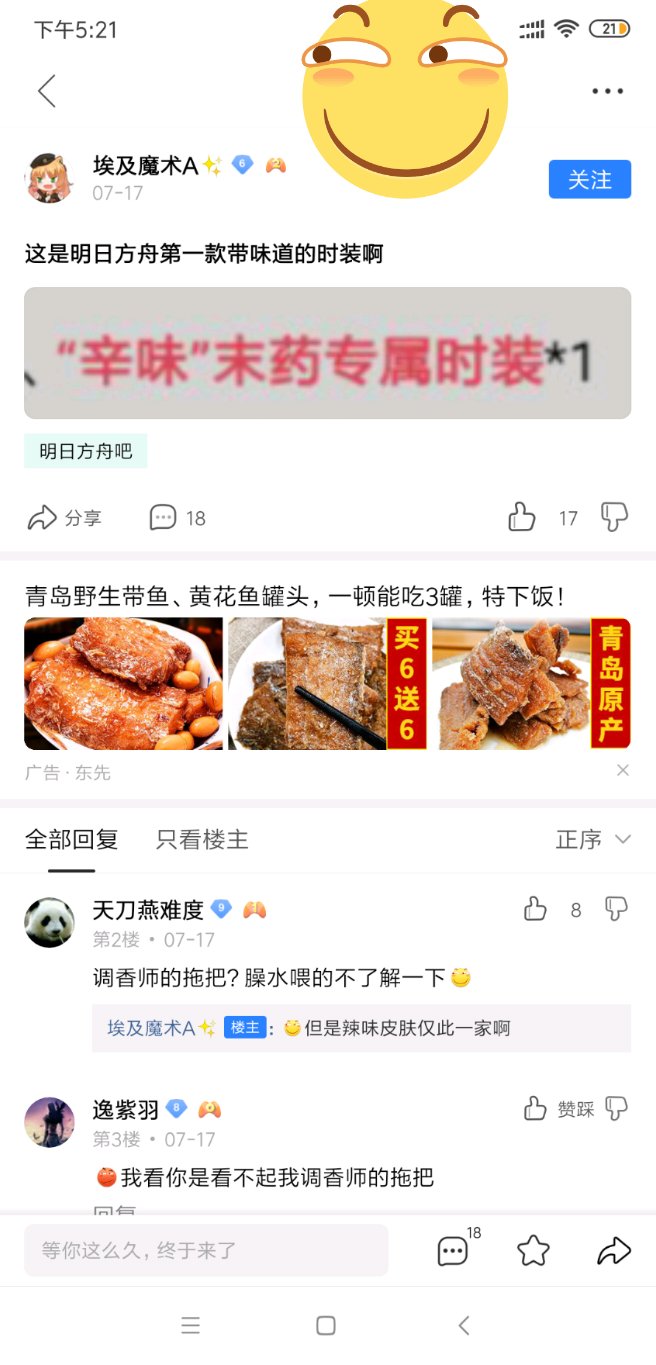Dismiss the 东先 advertisement
The width and height of the screenshot is (656, 1365).
pyautogui.click(x=623, y=770)
